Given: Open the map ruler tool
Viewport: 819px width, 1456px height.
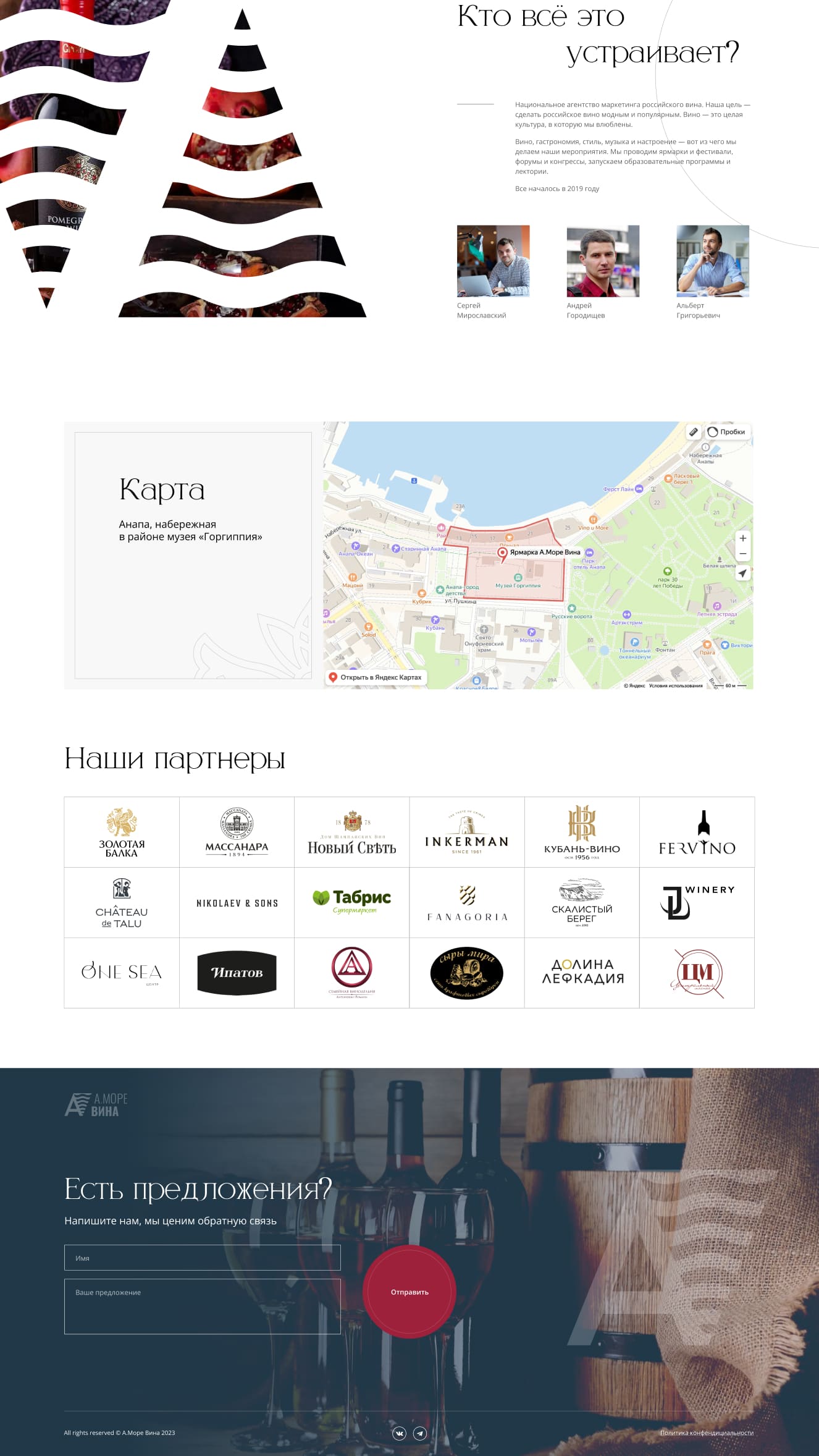Looking at the screenshot, I should (x=694, y=432).
